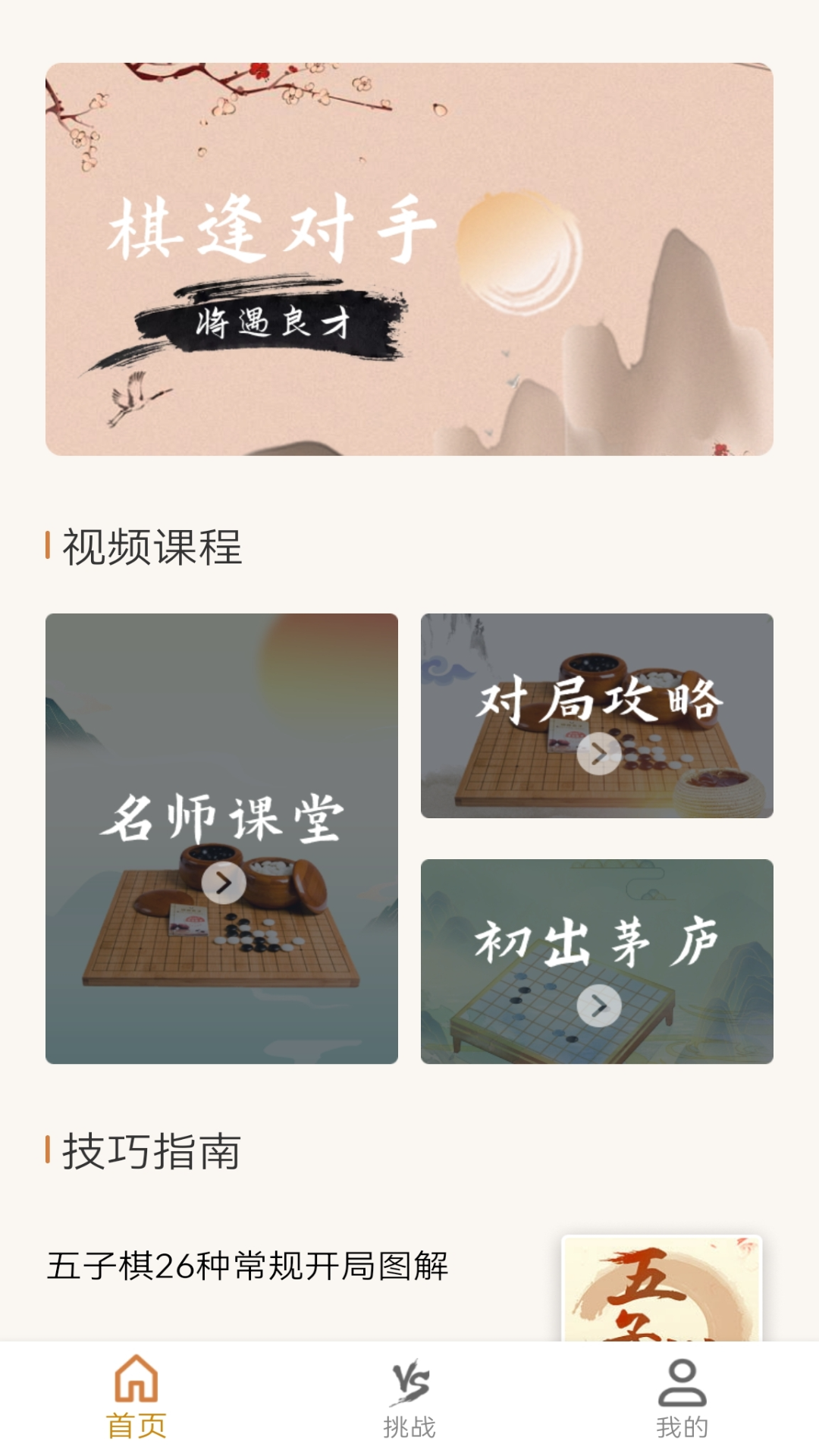Image resolution: width=819 pixels, height=1456 pixels.
Task: Go to the 我的 profile tab
Action: [x=682, y=1398]
